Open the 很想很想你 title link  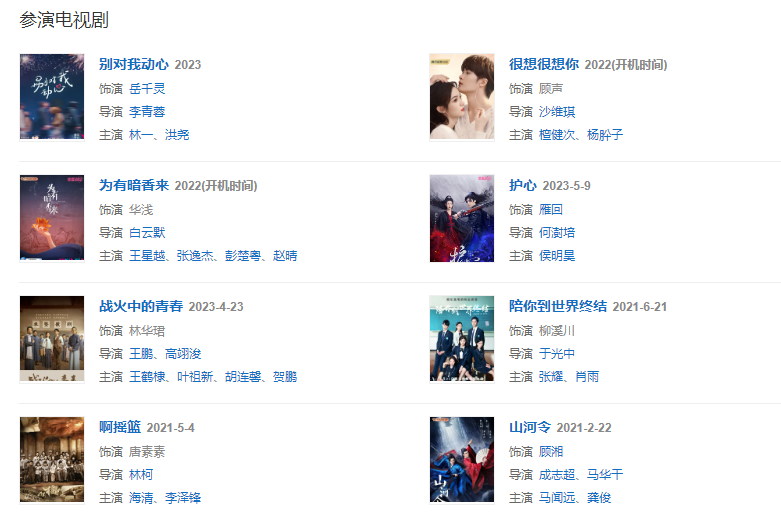[543, 64]
